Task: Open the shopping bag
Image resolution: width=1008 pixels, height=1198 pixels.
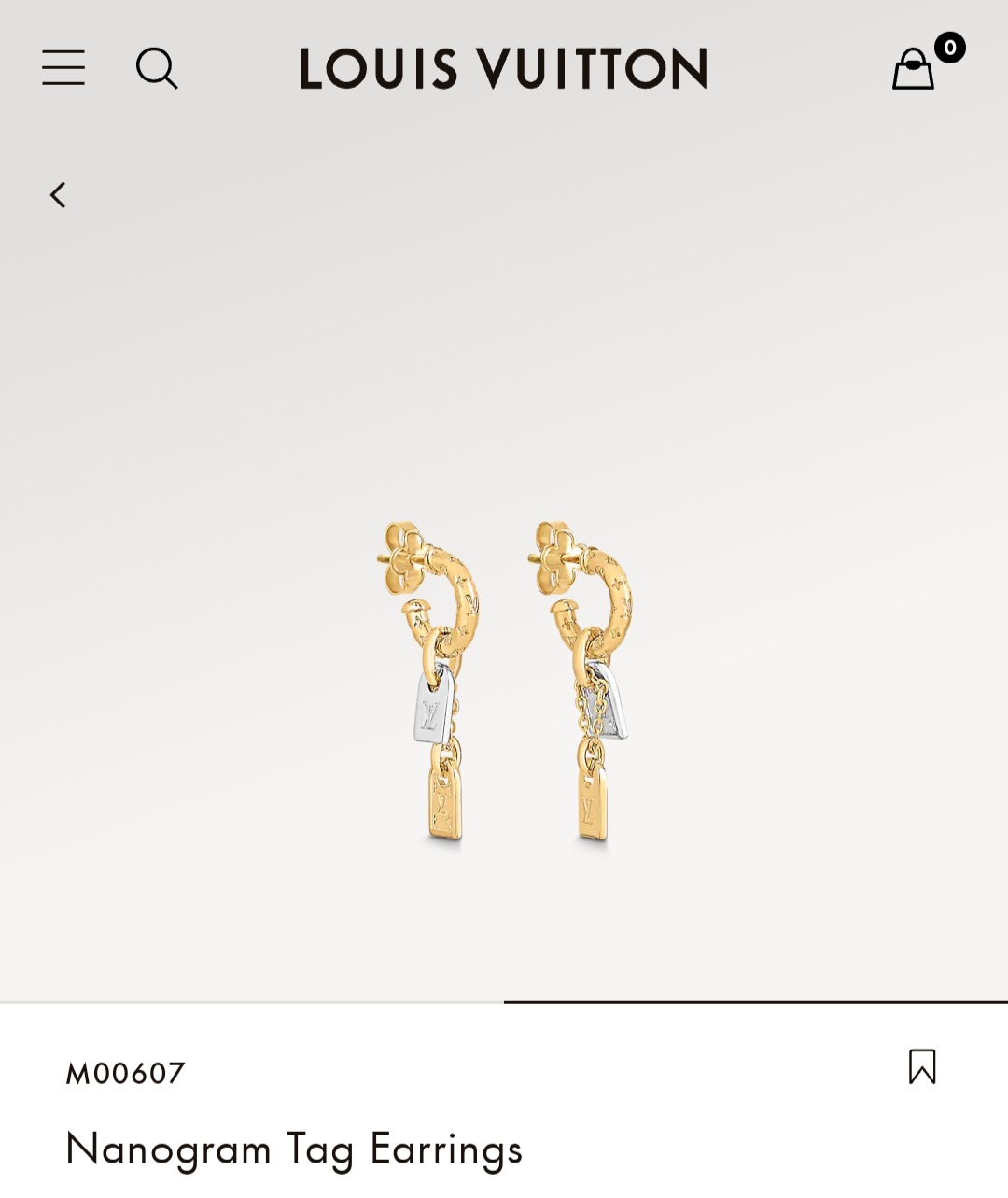Action: 914,68
